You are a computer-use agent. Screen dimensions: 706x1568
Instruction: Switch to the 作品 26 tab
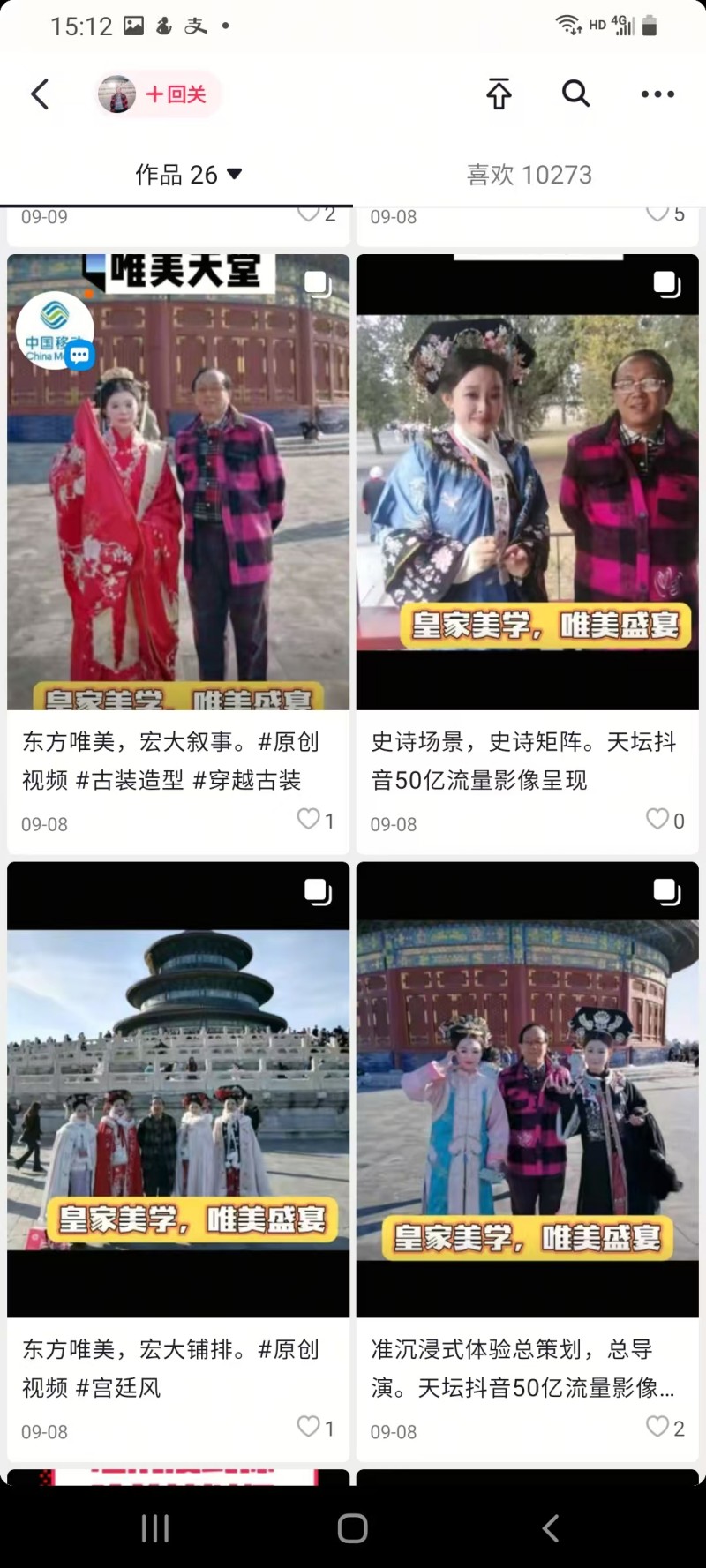coord(187,175)
